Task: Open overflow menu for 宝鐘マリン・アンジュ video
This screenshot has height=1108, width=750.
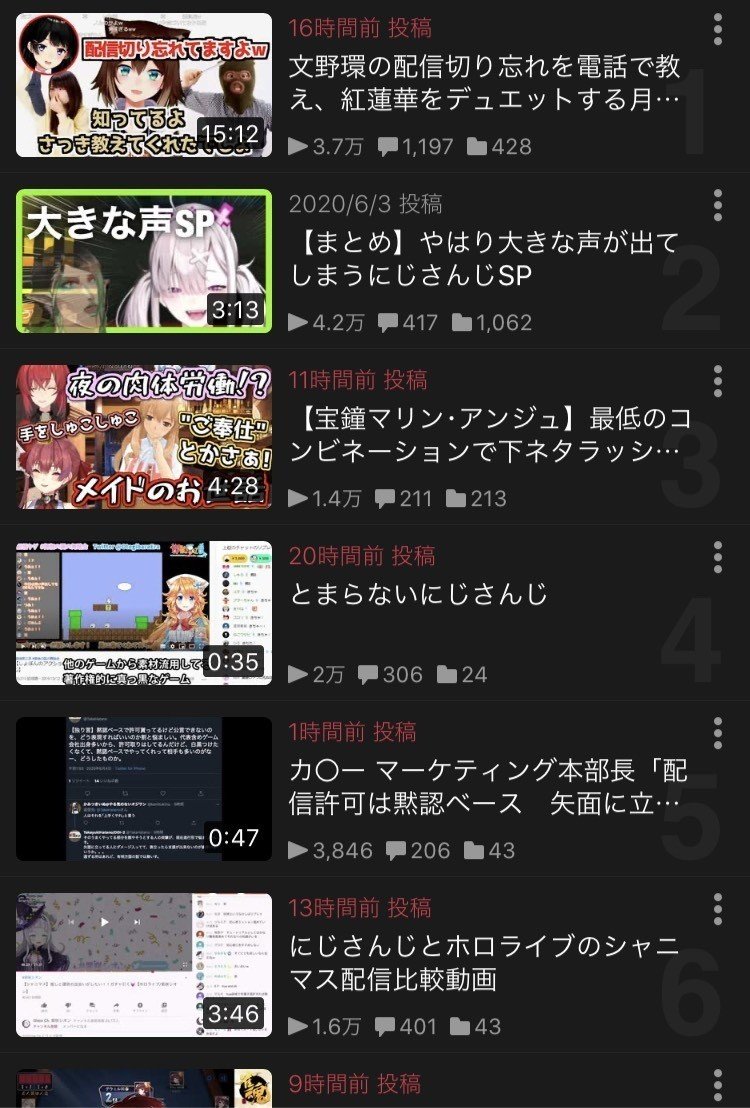Action: click(717, 382)
